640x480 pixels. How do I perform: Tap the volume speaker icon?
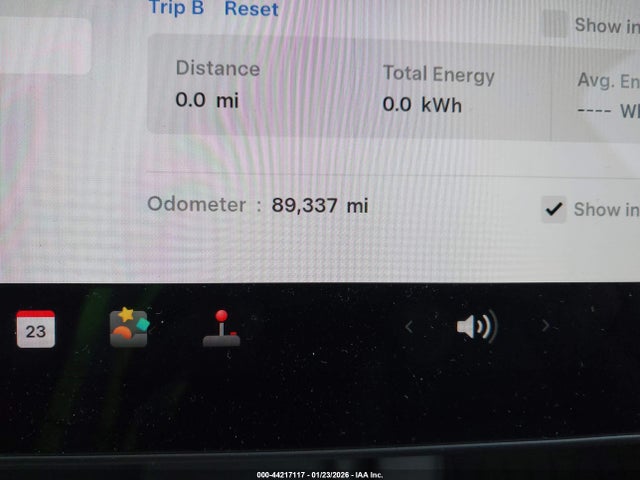coord(476,326)
